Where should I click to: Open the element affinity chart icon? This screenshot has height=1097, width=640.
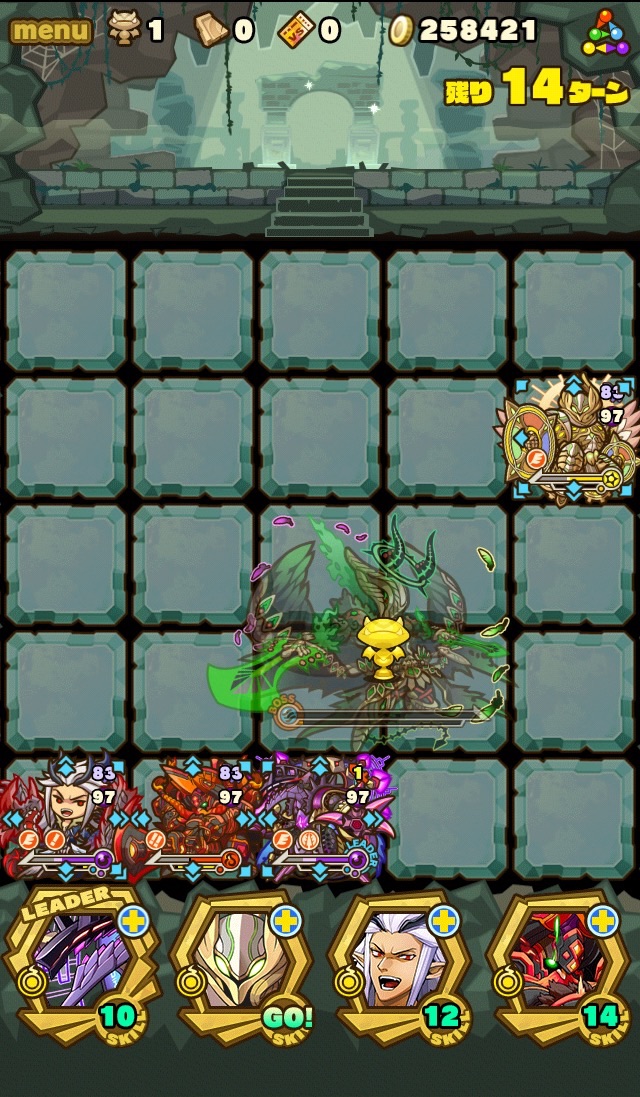607,32
